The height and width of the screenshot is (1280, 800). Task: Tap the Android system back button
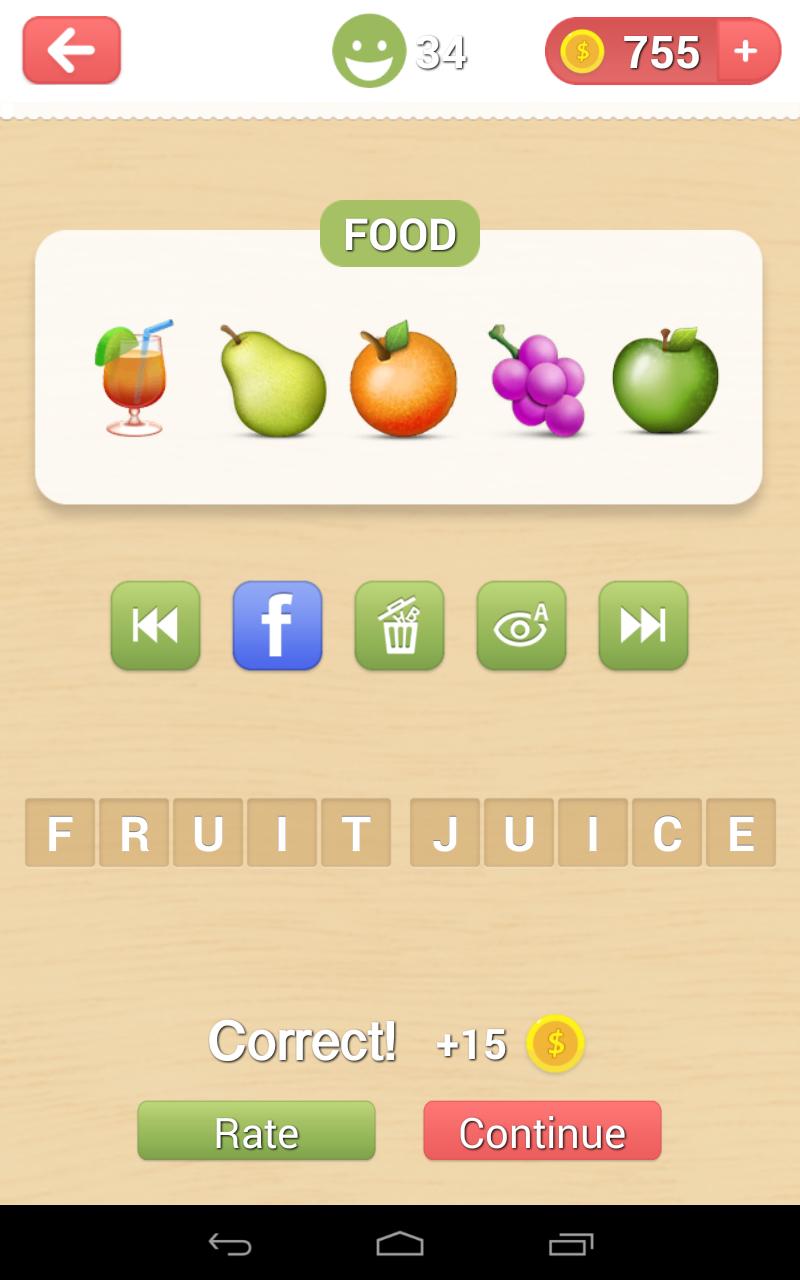click(x=229, y=1244)
